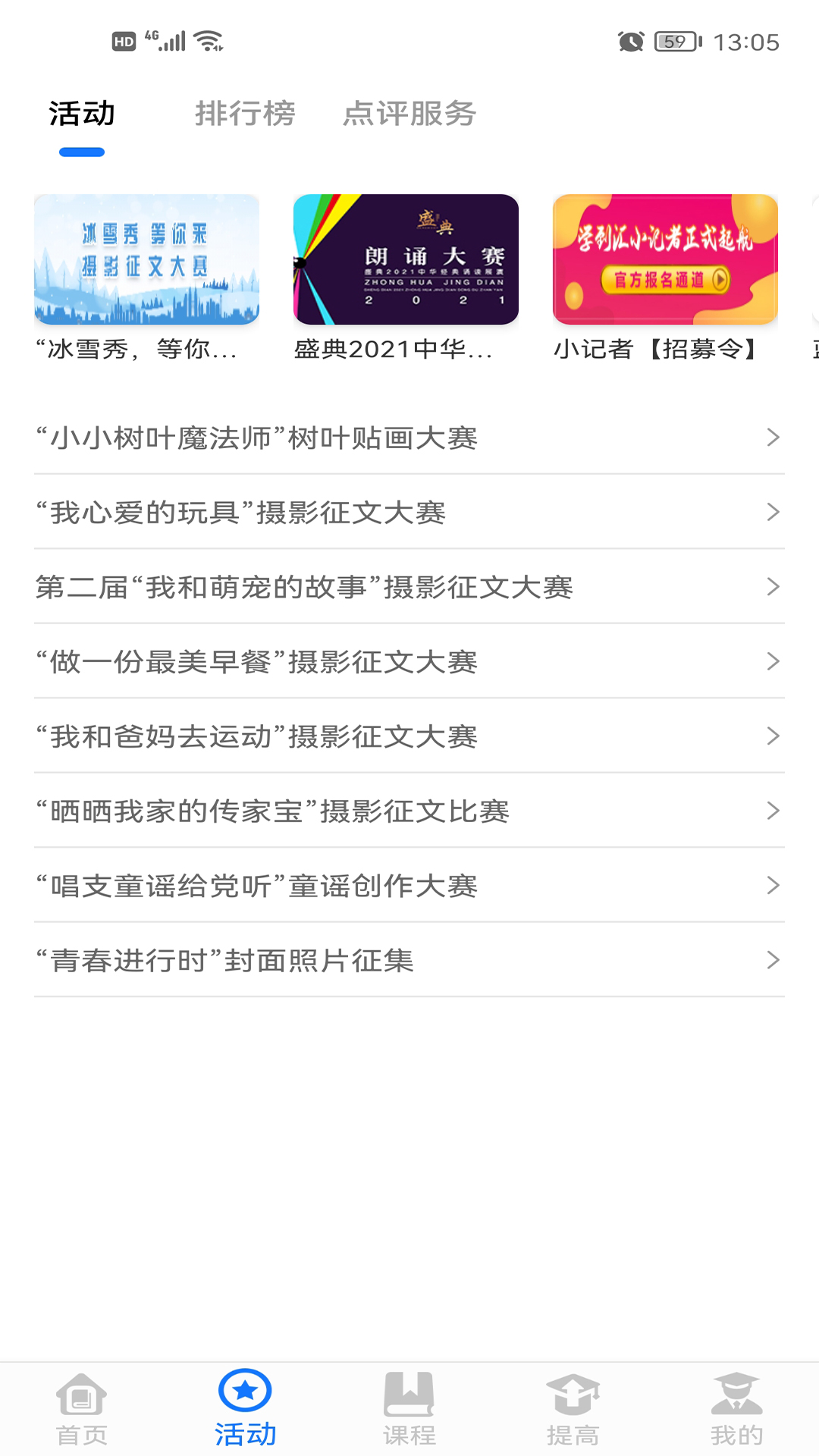
Task: Select the 活动 top tab
Action: (x=82, y=114)
